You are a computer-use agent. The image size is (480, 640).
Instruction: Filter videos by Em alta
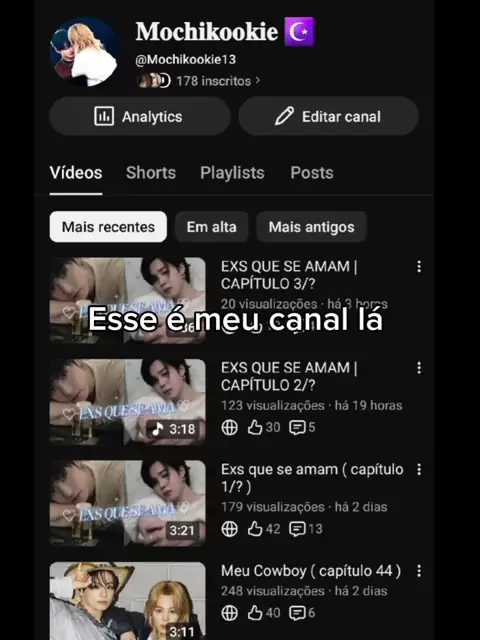(x=211, y=227)
